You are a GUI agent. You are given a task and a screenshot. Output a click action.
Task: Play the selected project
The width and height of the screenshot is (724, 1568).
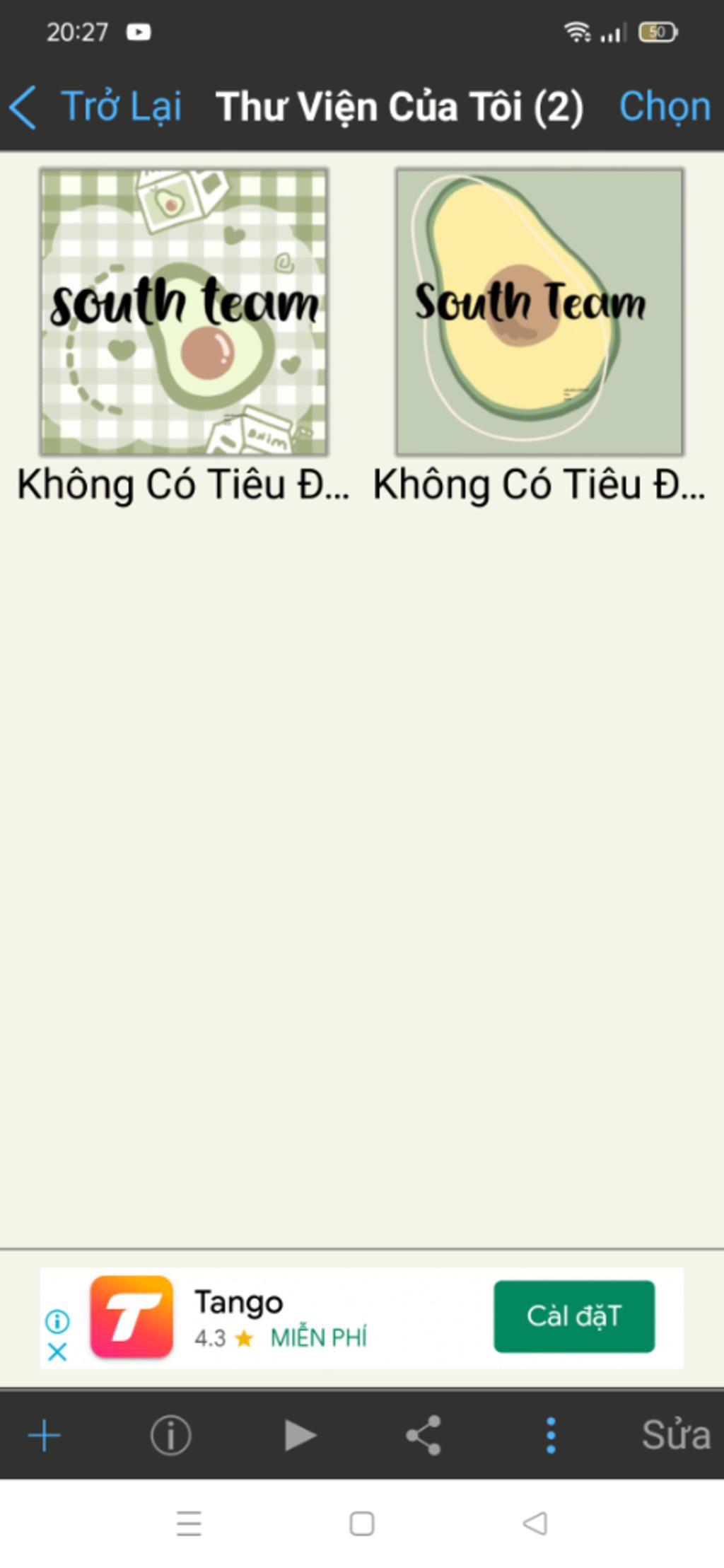(299, 1435)
